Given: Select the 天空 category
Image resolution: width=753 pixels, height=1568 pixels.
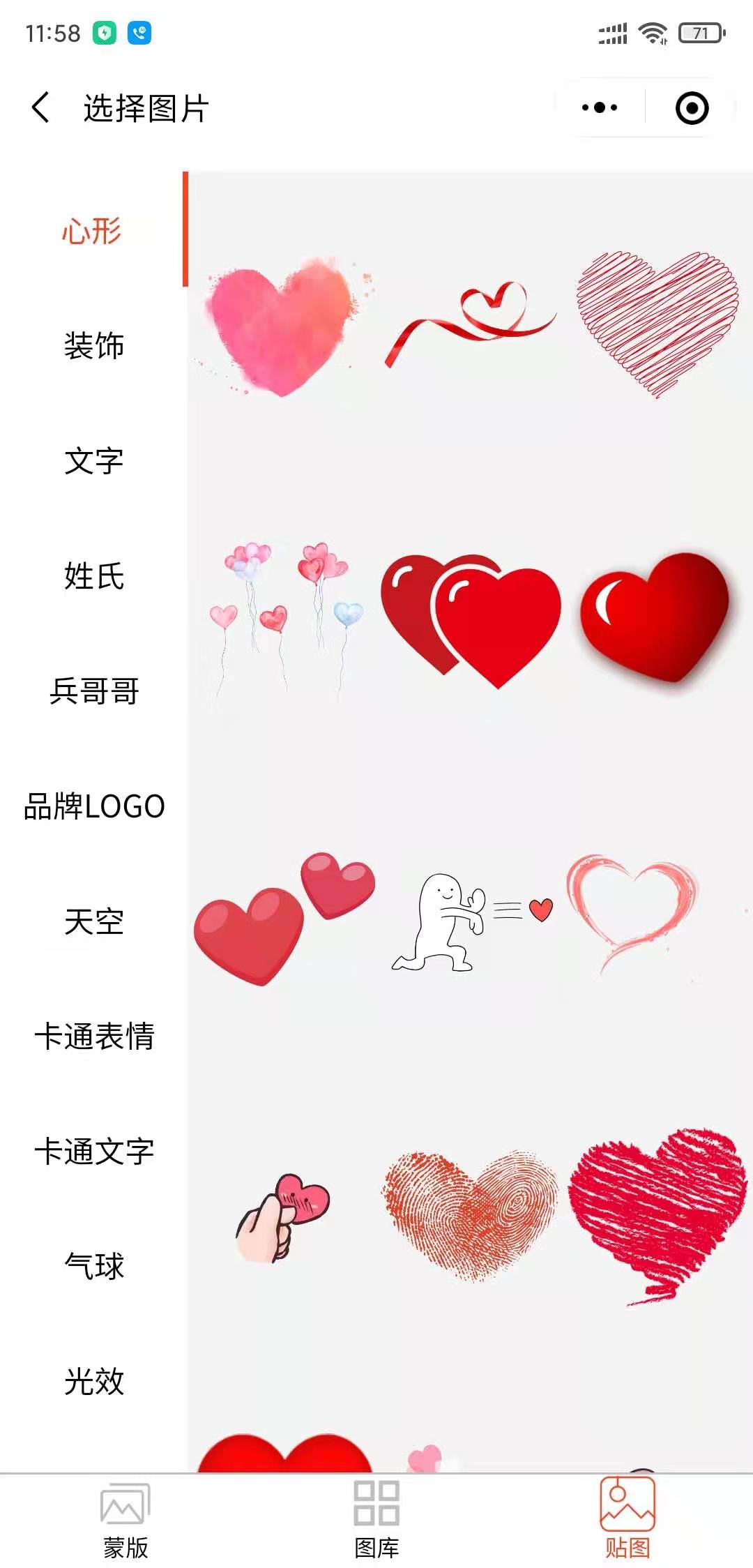Looking at the screenshot, I should [93, 921].
